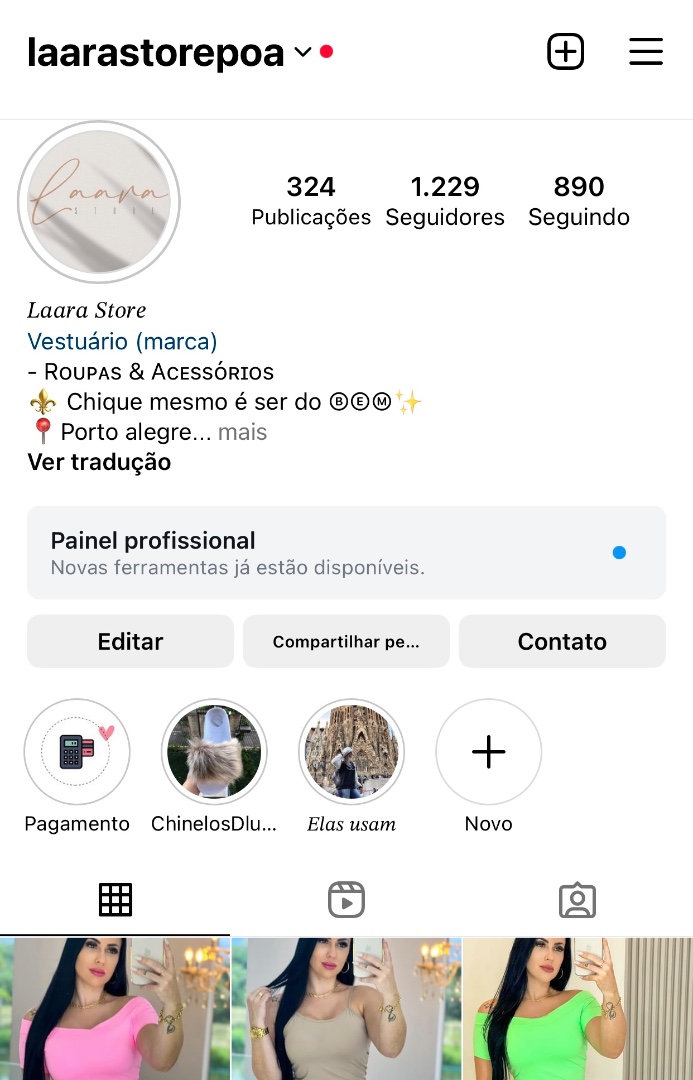Tap the Contato button
Viewport: 693px width, 1080px height.
pyautogui.click(x=562, y=641)
